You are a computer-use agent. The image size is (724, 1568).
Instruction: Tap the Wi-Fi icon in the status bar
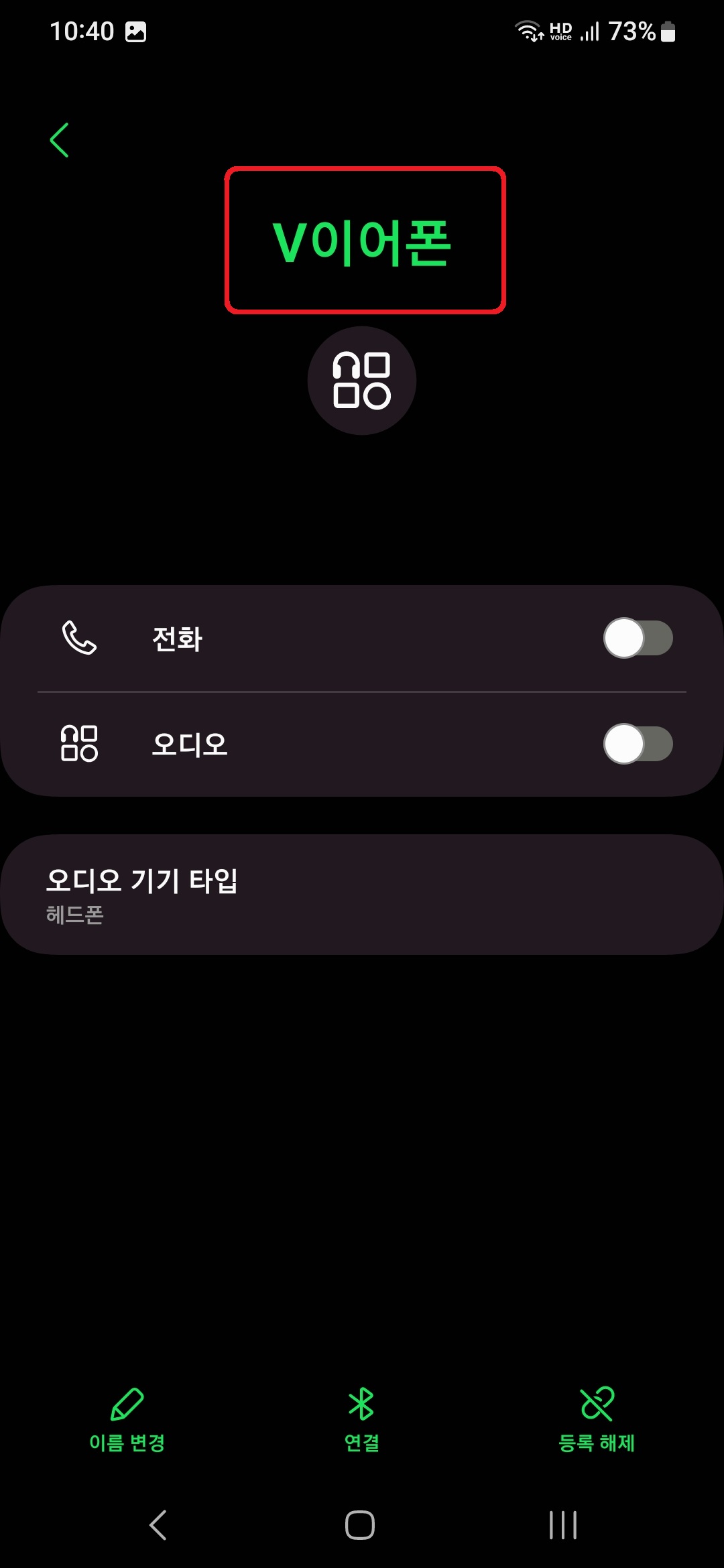pos(529,29)
